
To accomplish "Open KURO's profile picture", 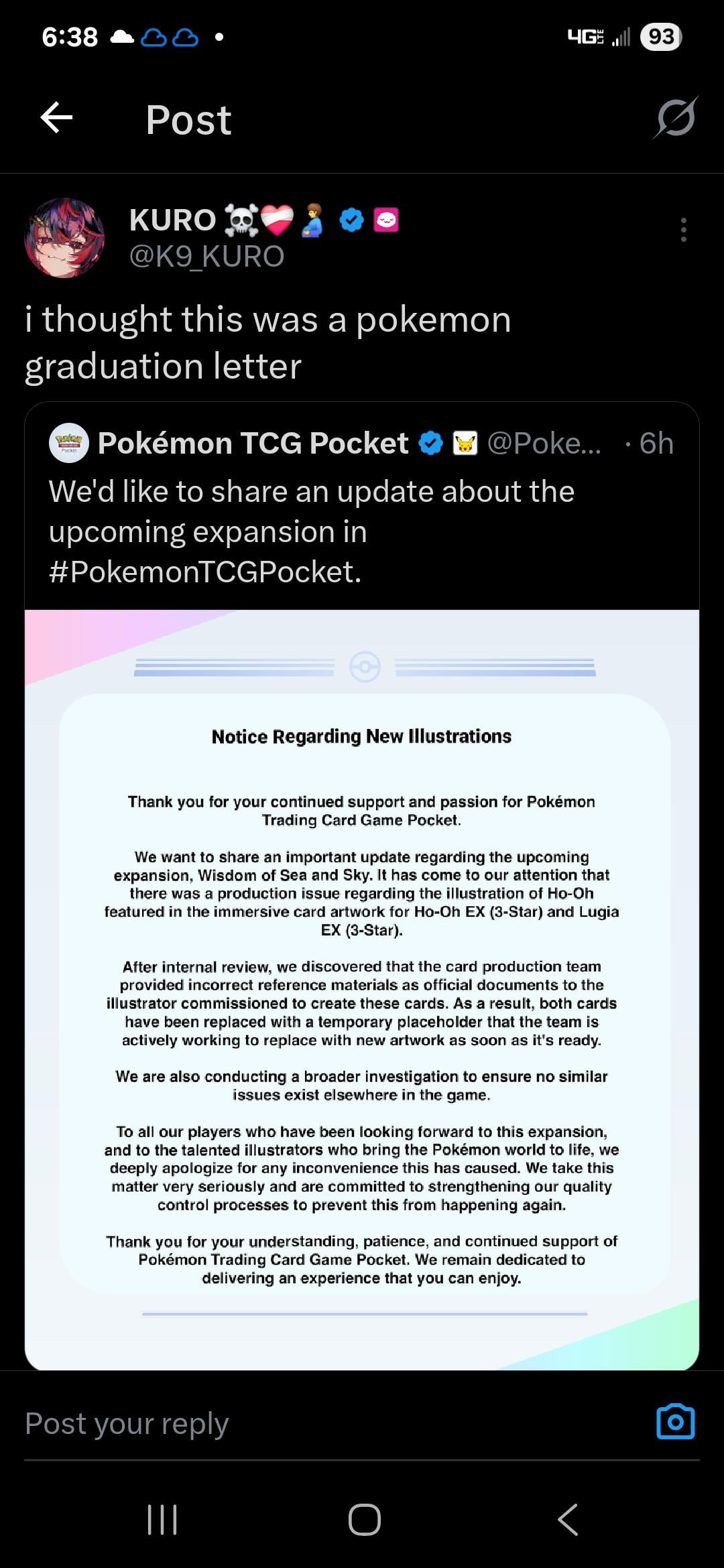I will click(64, 237).
